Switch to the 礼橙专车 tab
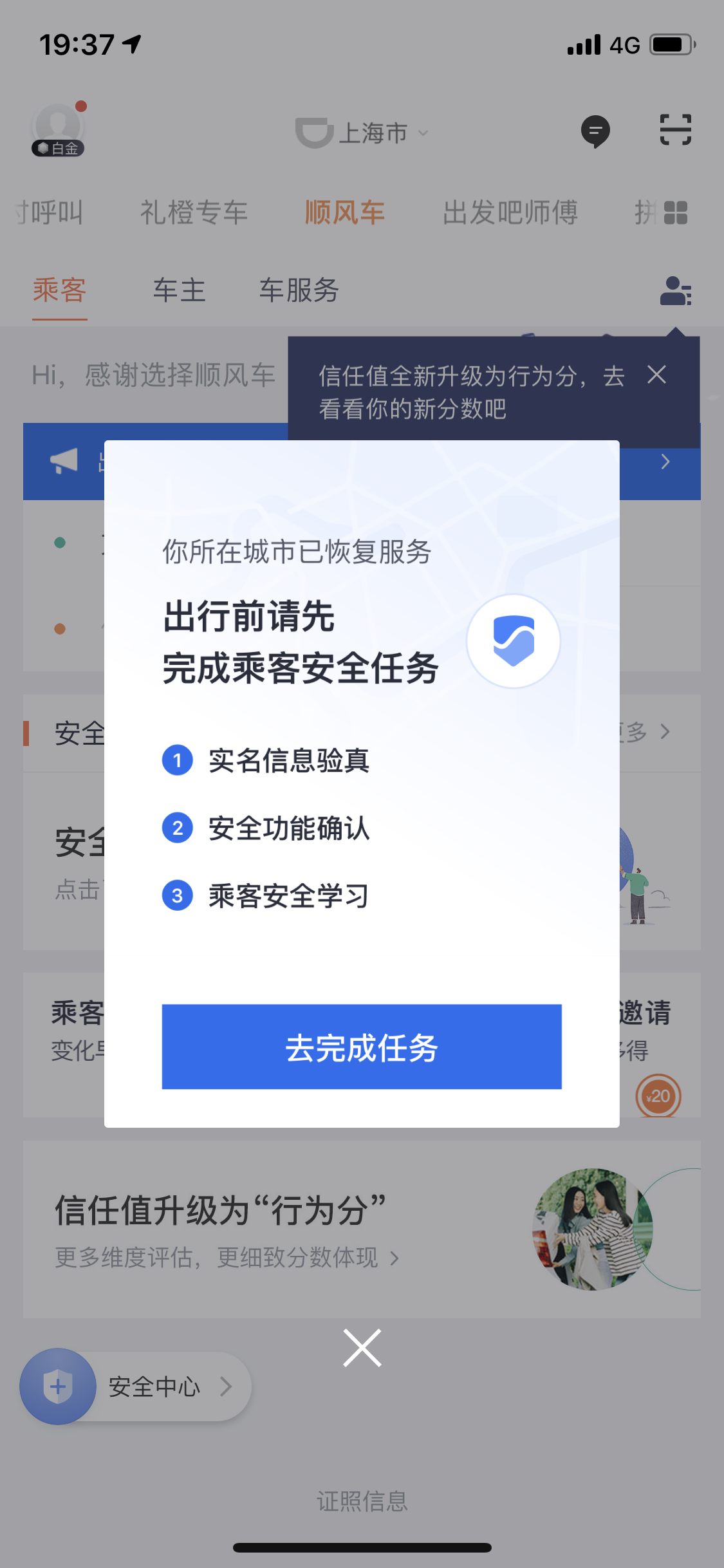Screen dimensions: 724x1568 point(194,212)
